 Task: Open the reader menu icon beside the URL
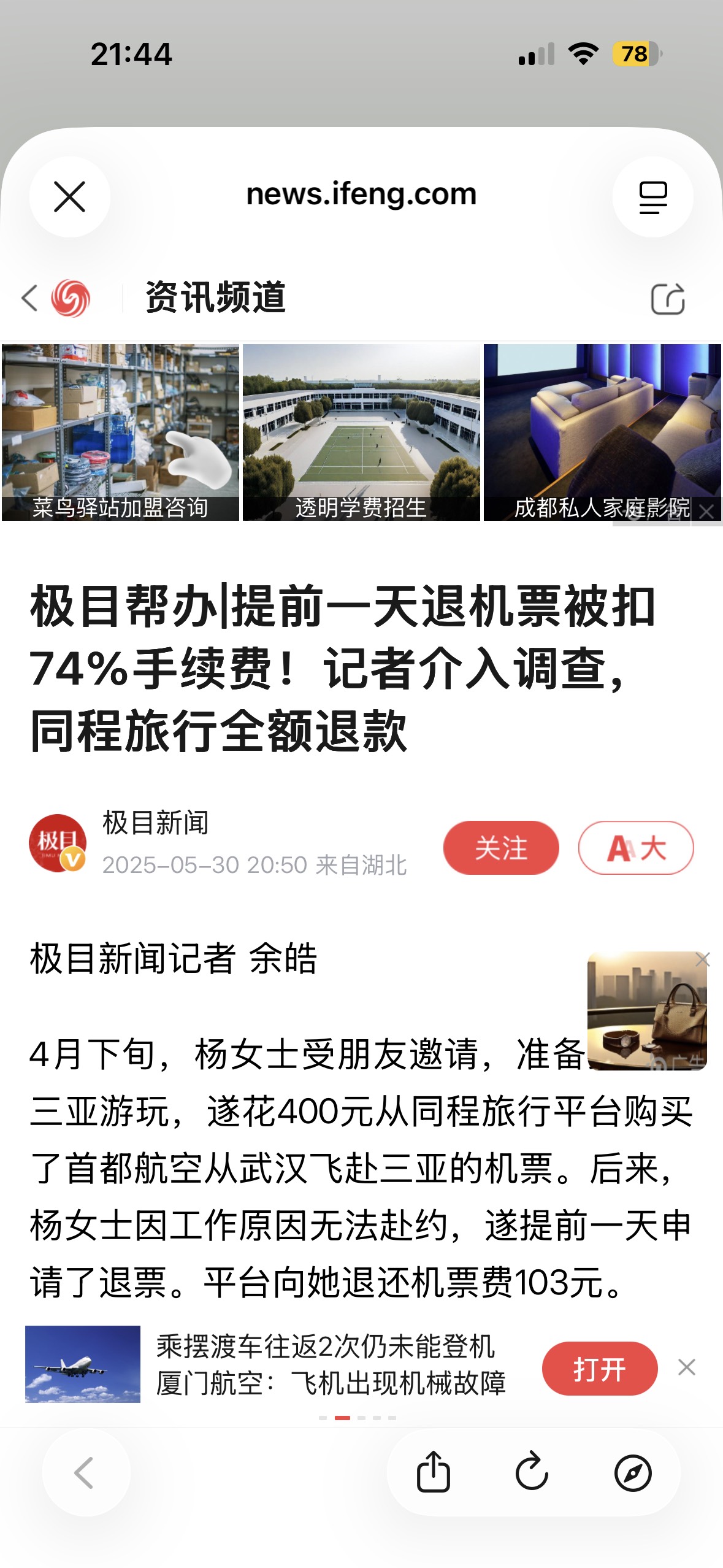click(652, 197)
